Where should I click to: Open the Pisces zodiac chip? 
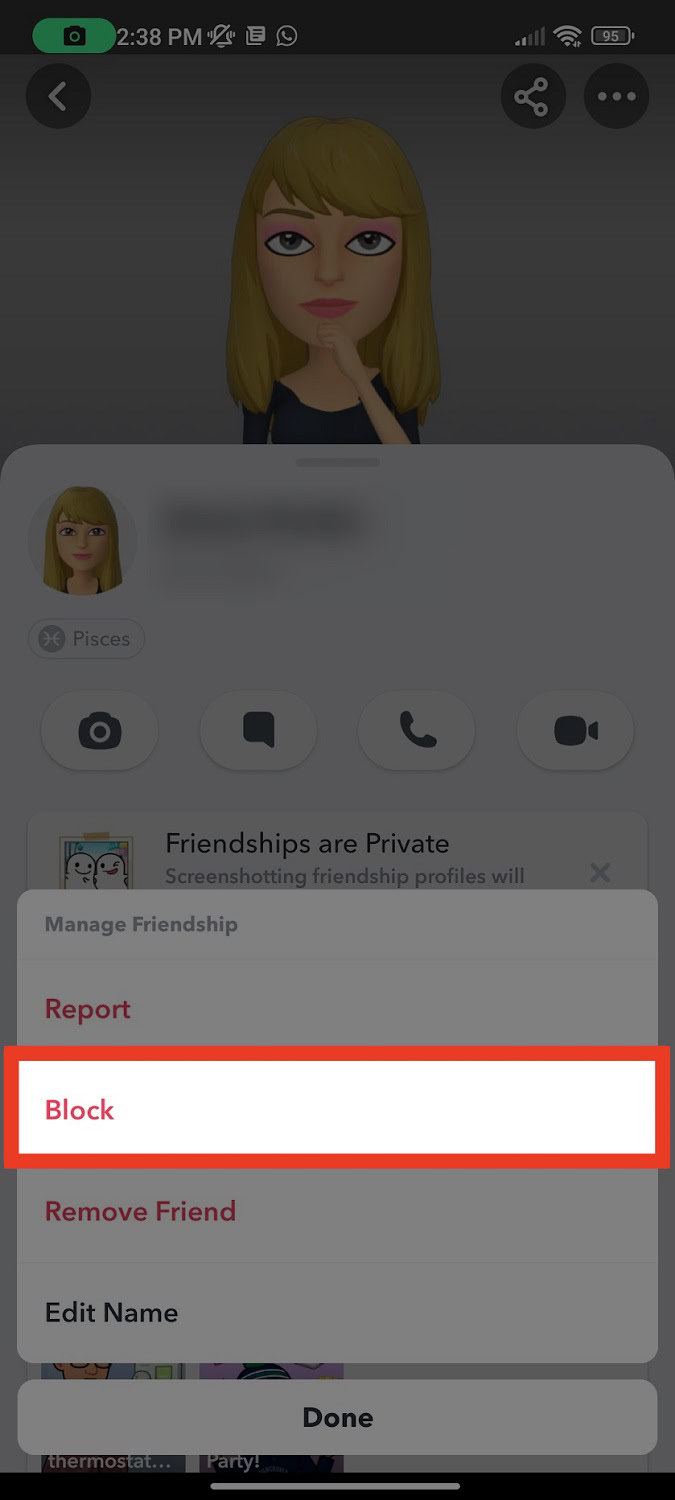tap(86, 639)
